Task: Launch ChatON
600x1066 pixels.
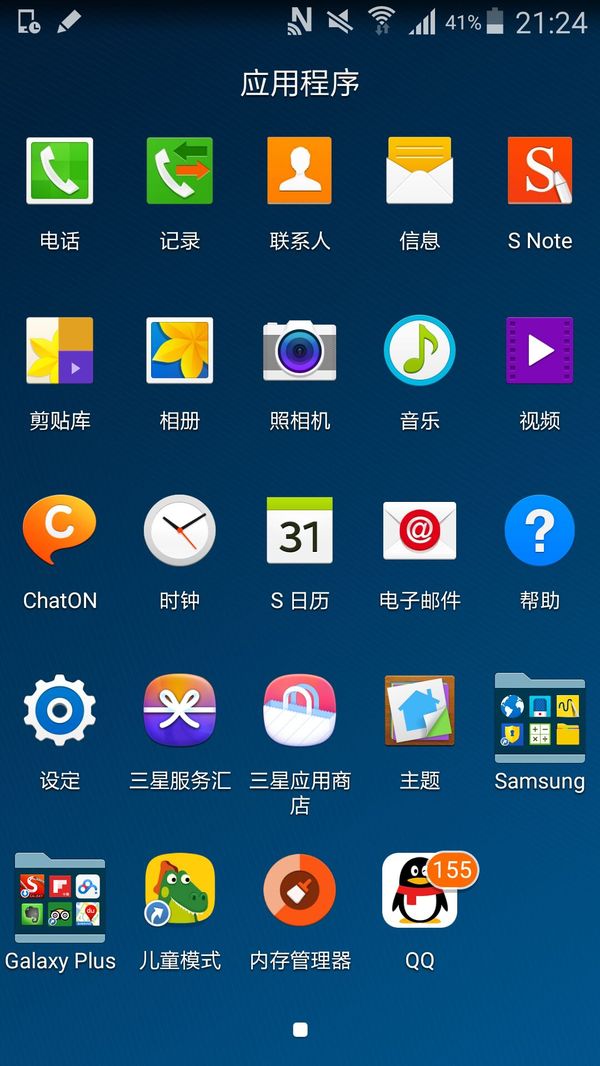Action: [60, 531]
